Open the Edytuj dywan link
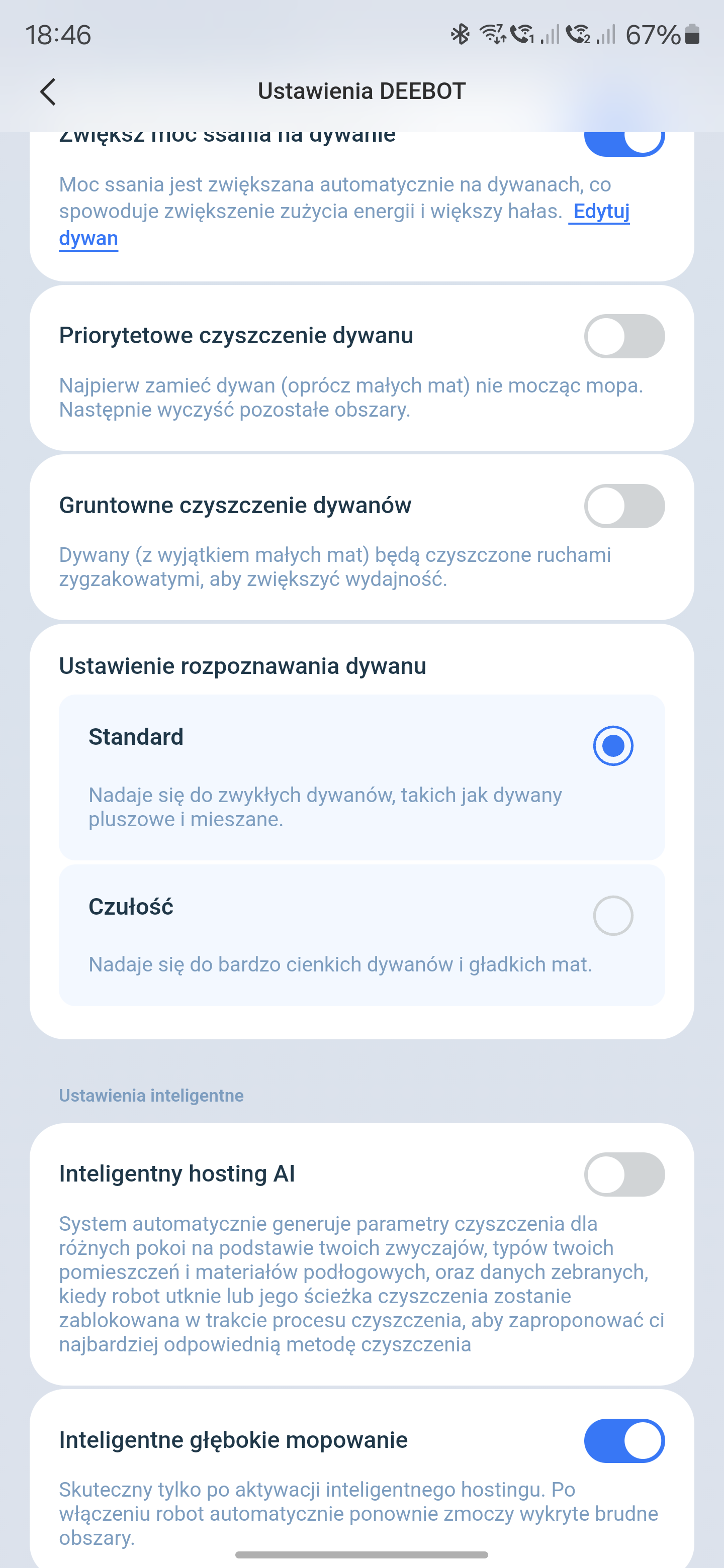724x1568 pixels. tap(600, 212)
